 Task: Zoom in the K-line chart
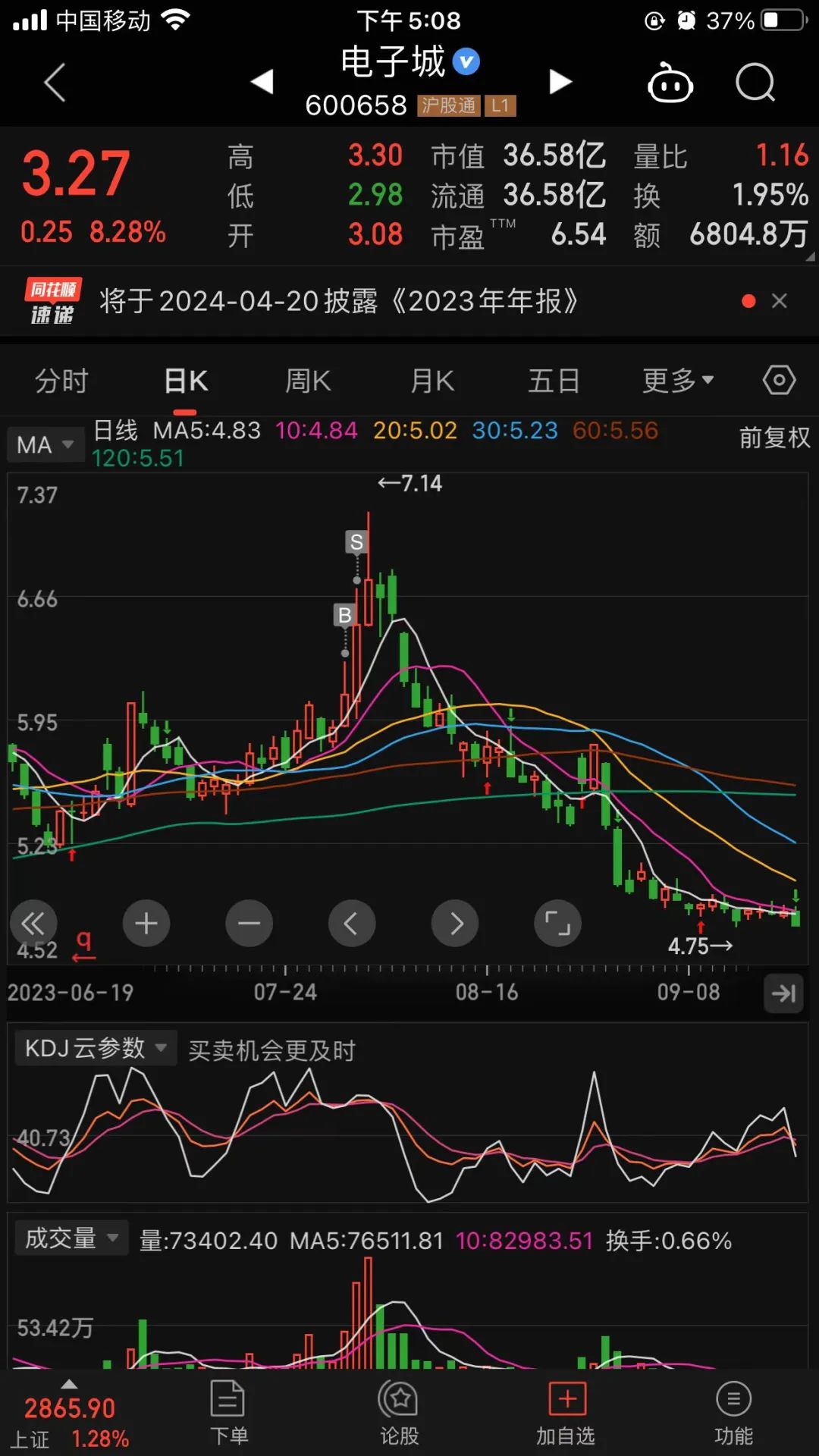pos(146,924)
